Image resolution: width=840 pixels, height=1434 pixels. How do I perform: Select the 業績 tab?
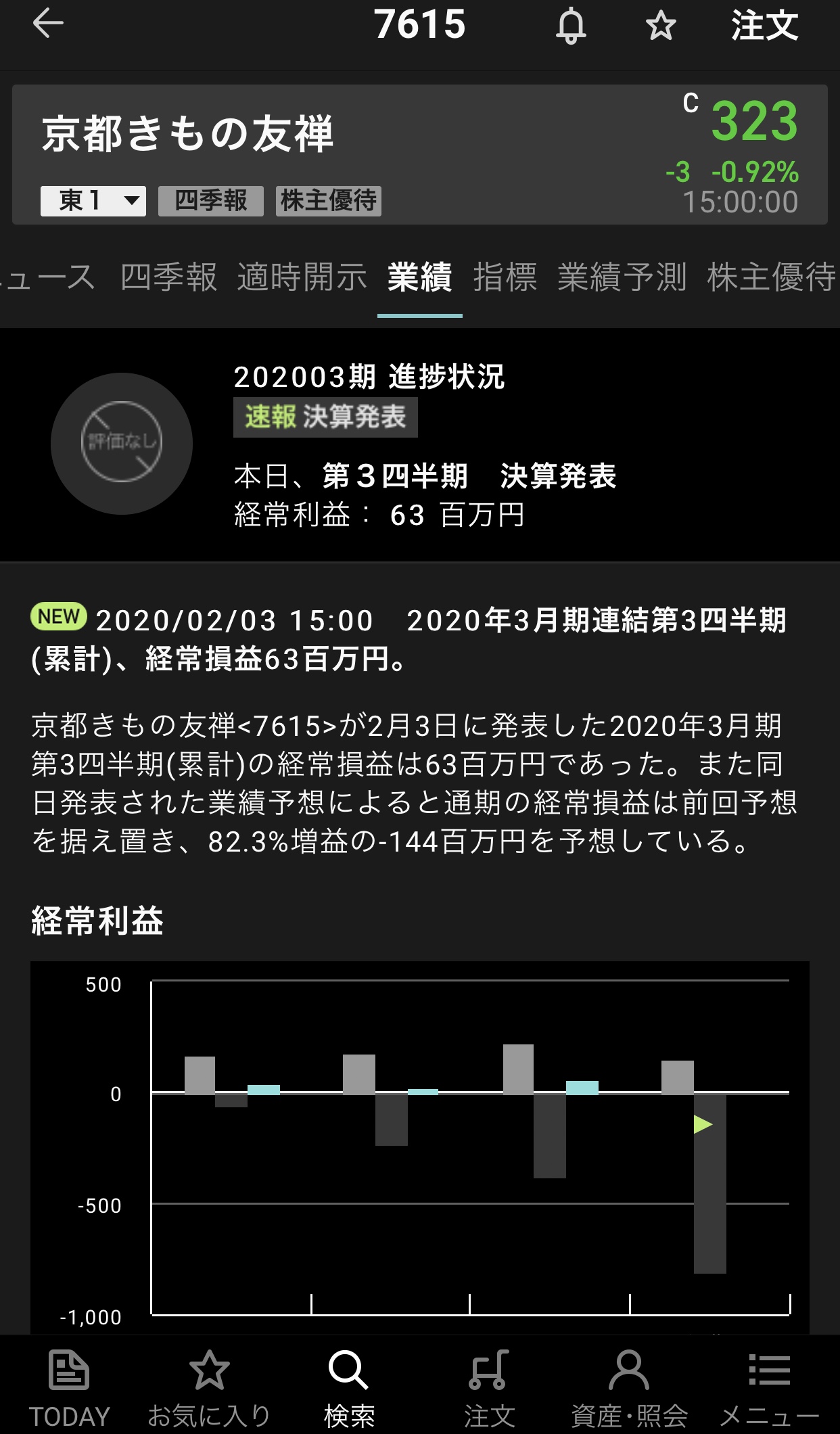point(419,277)
